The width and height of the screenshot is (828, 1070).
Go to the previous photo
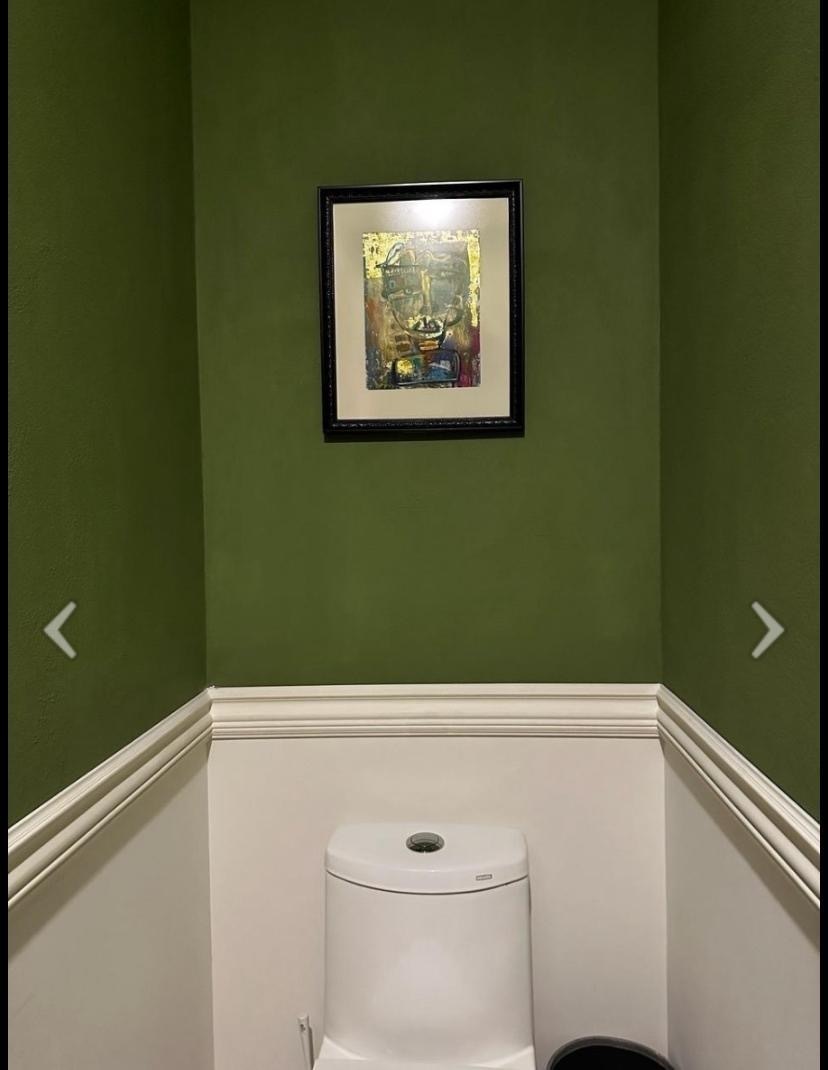click(x=60, y=630)
